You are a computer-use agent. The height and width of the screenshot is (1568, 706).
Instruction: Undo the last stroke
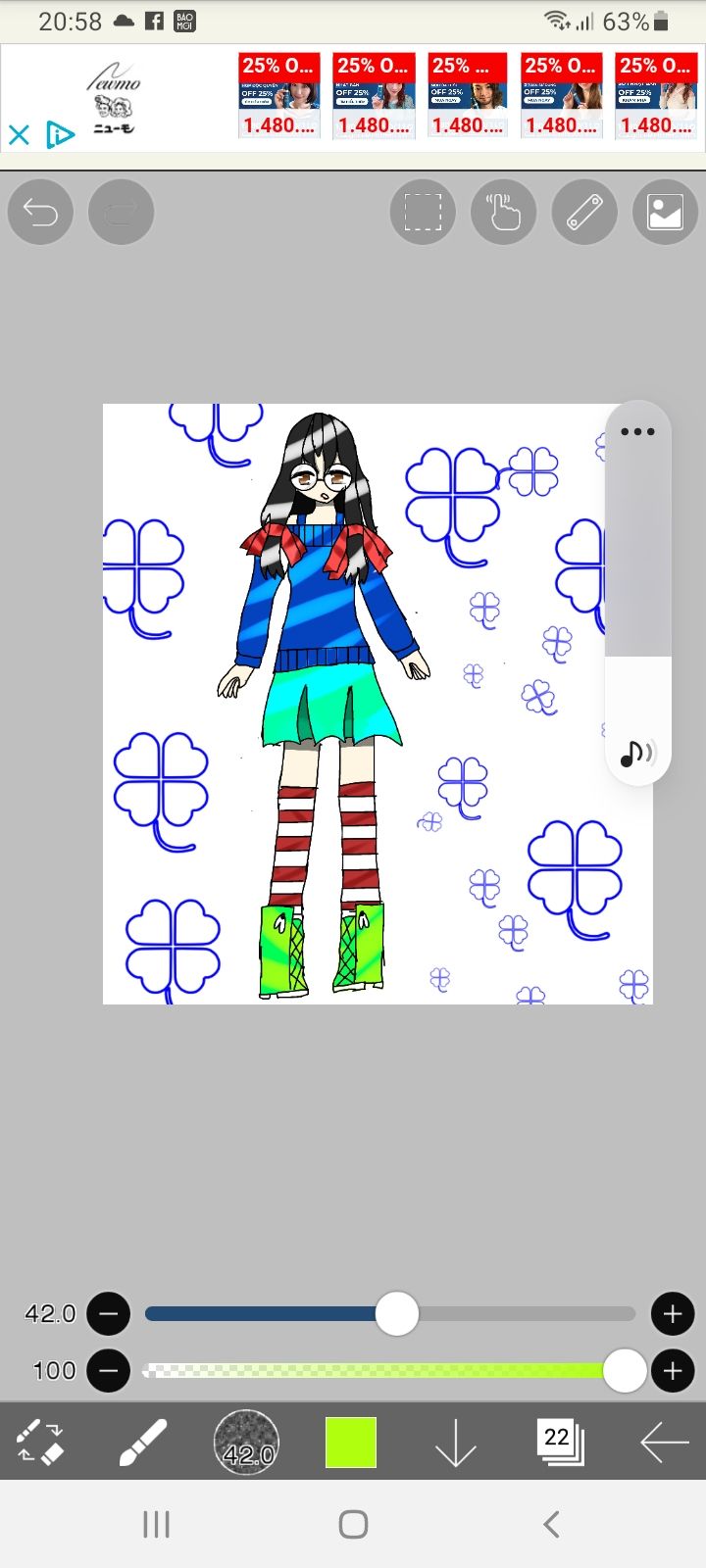pos(40,212)
